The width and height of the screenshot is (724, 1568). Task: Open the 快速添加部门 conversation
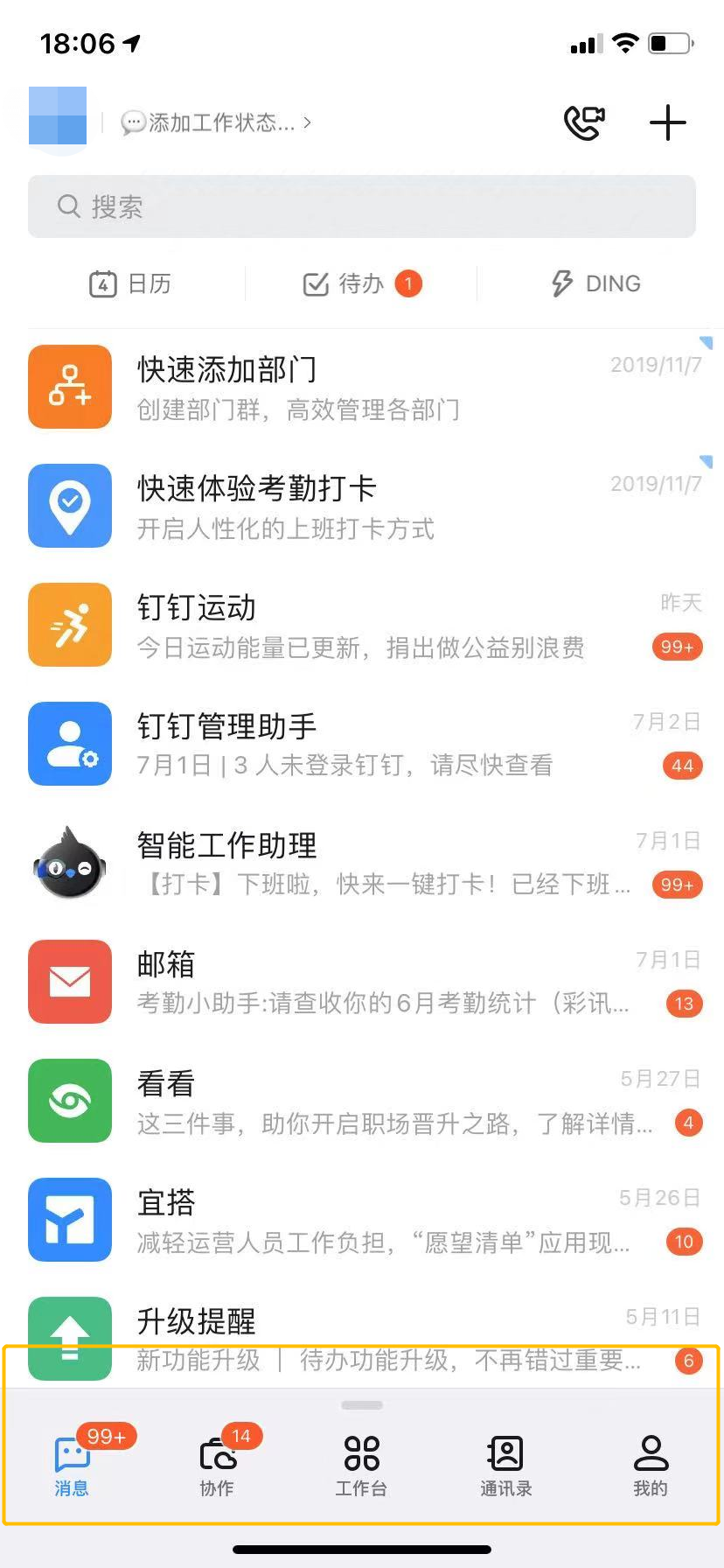tap(362, 387)
